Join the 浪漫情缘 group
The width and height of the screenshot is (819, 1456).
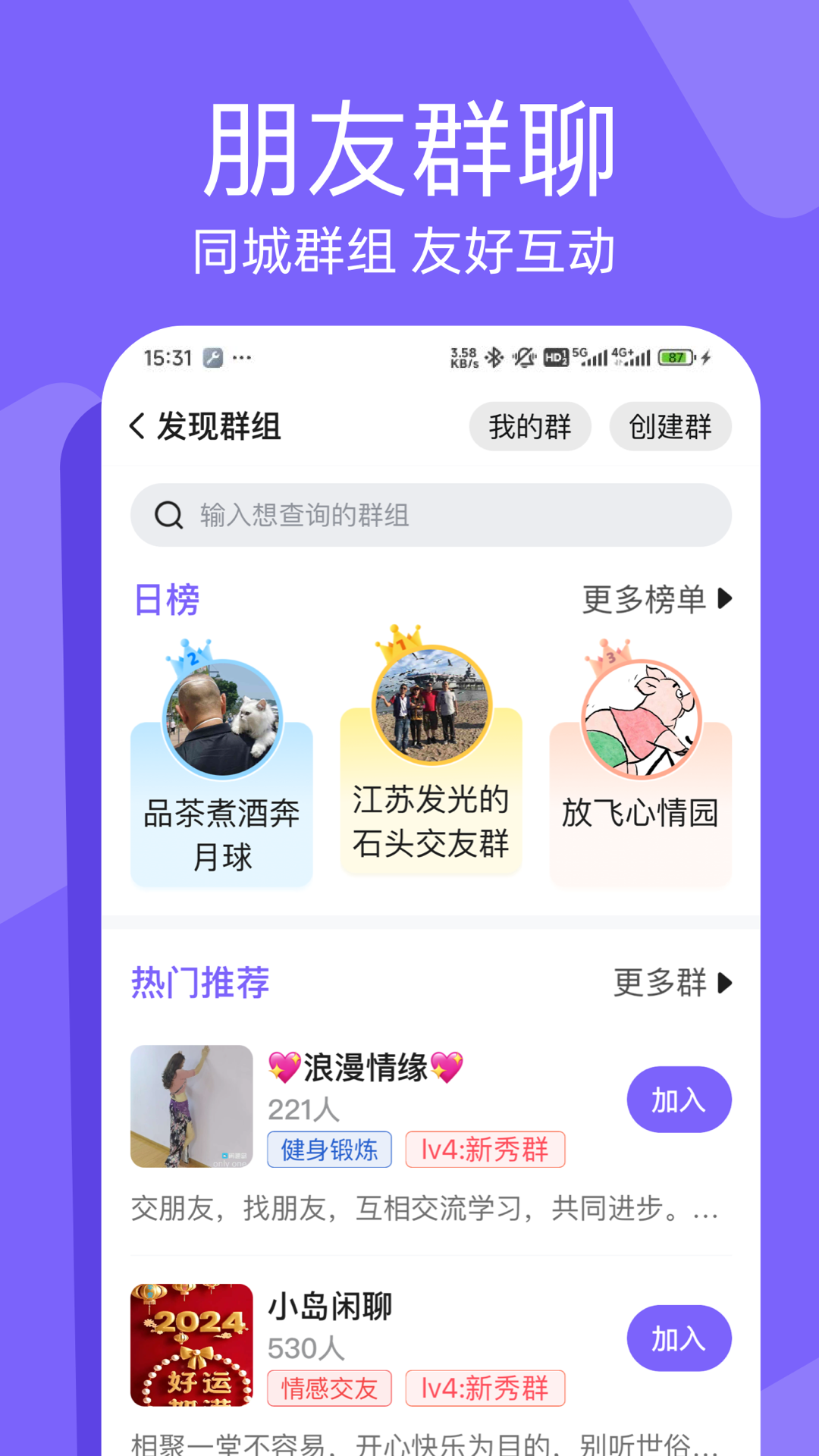(x=679, y=1100)
